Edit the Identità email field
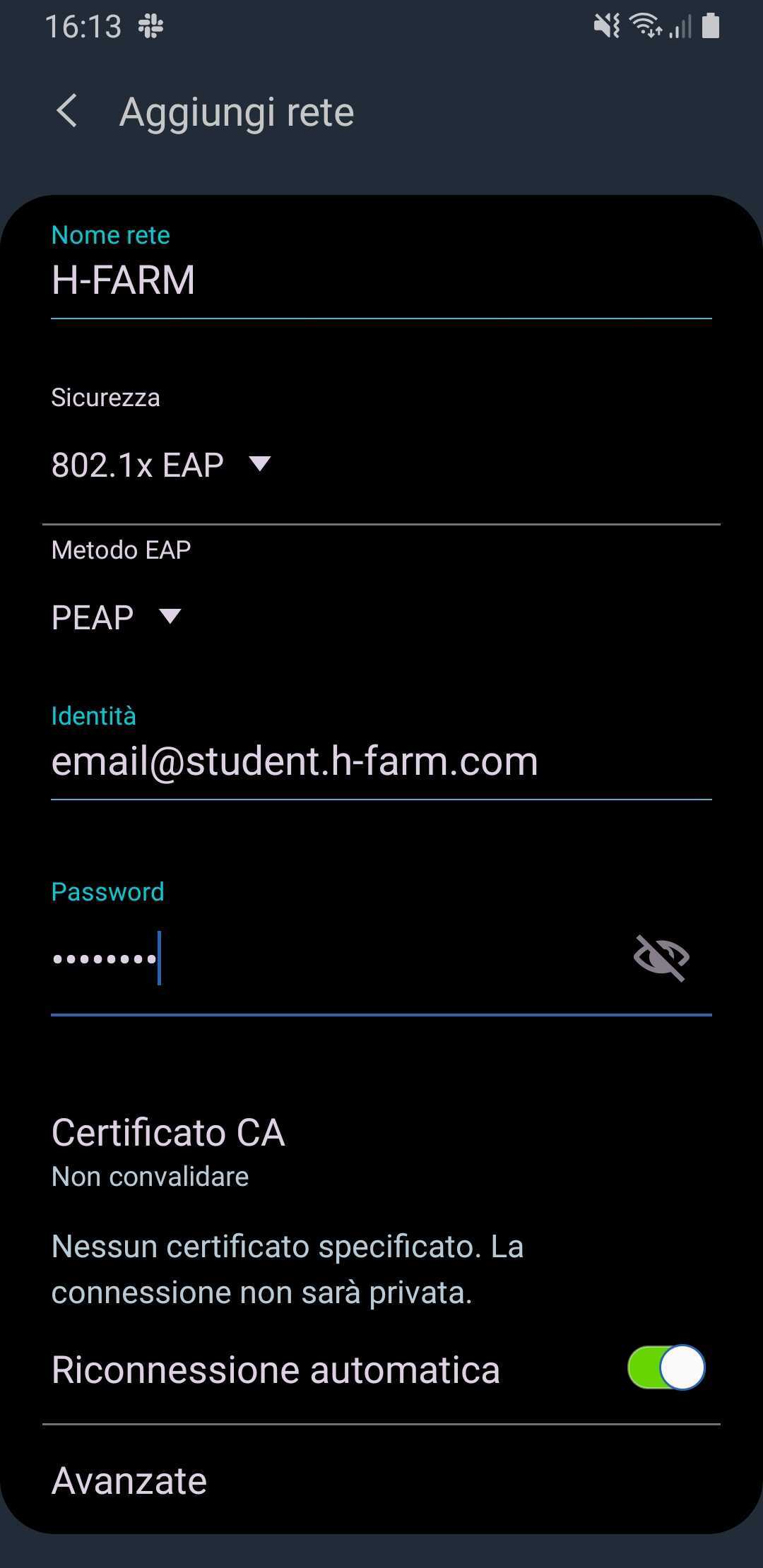 [380, 761]
